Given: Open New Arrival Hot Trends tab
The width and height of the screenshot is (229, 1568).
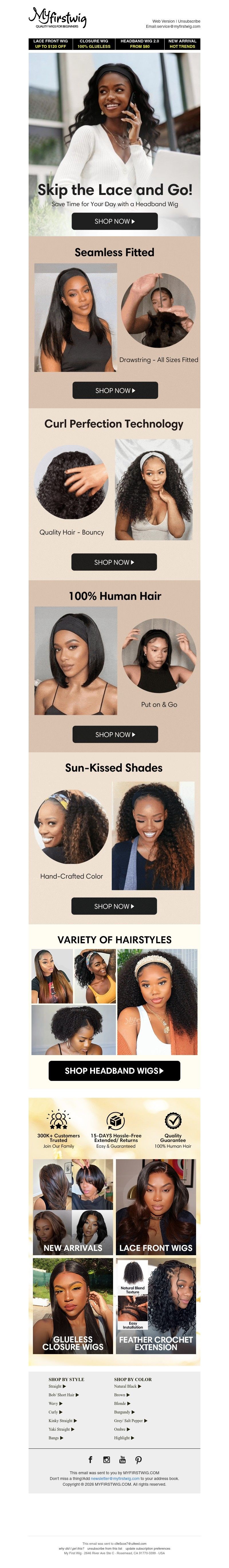Looking at the screenshot, I should point(182,44).
